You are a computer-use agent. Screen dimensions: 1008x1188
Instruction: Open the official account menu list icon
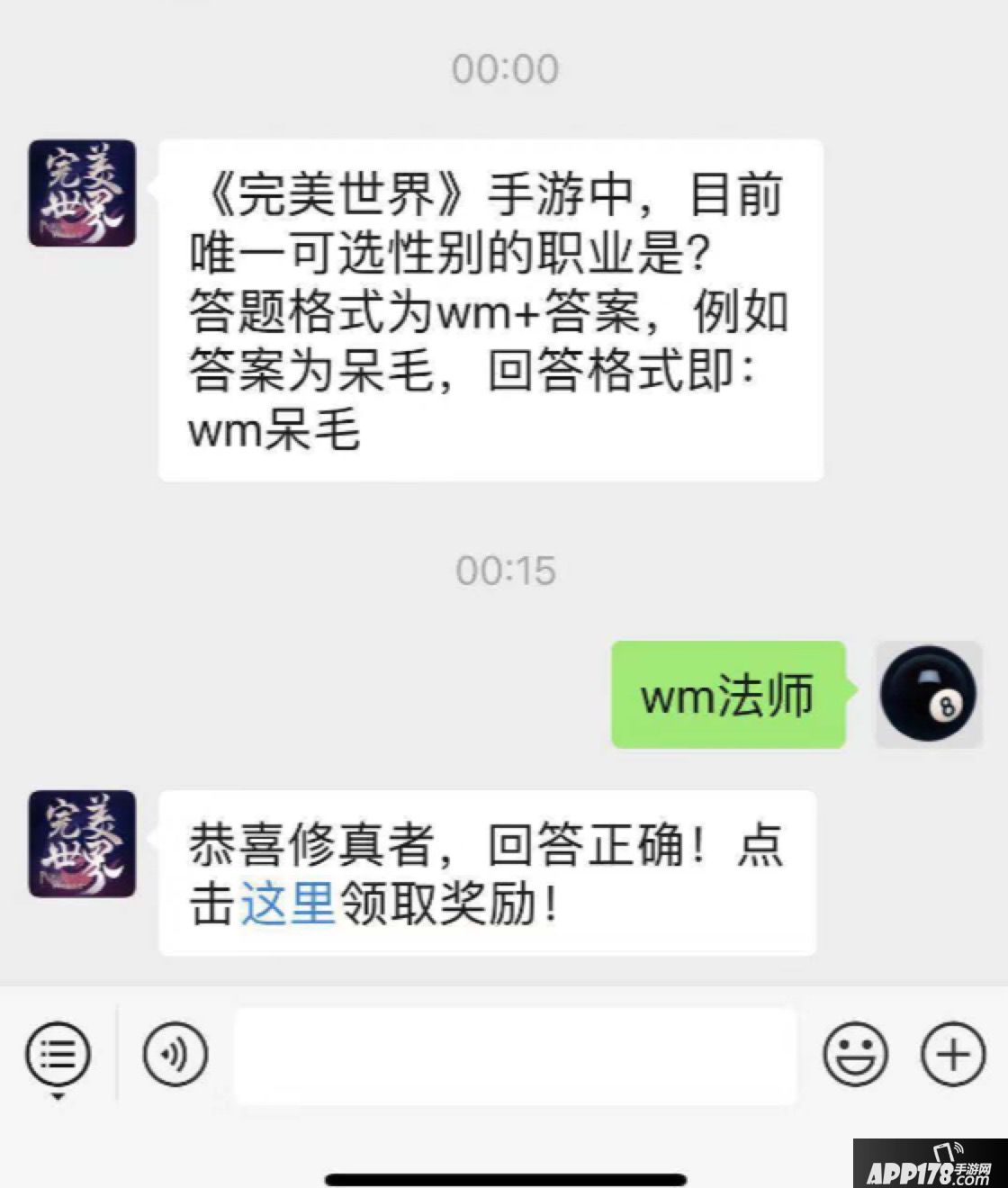58,1054
